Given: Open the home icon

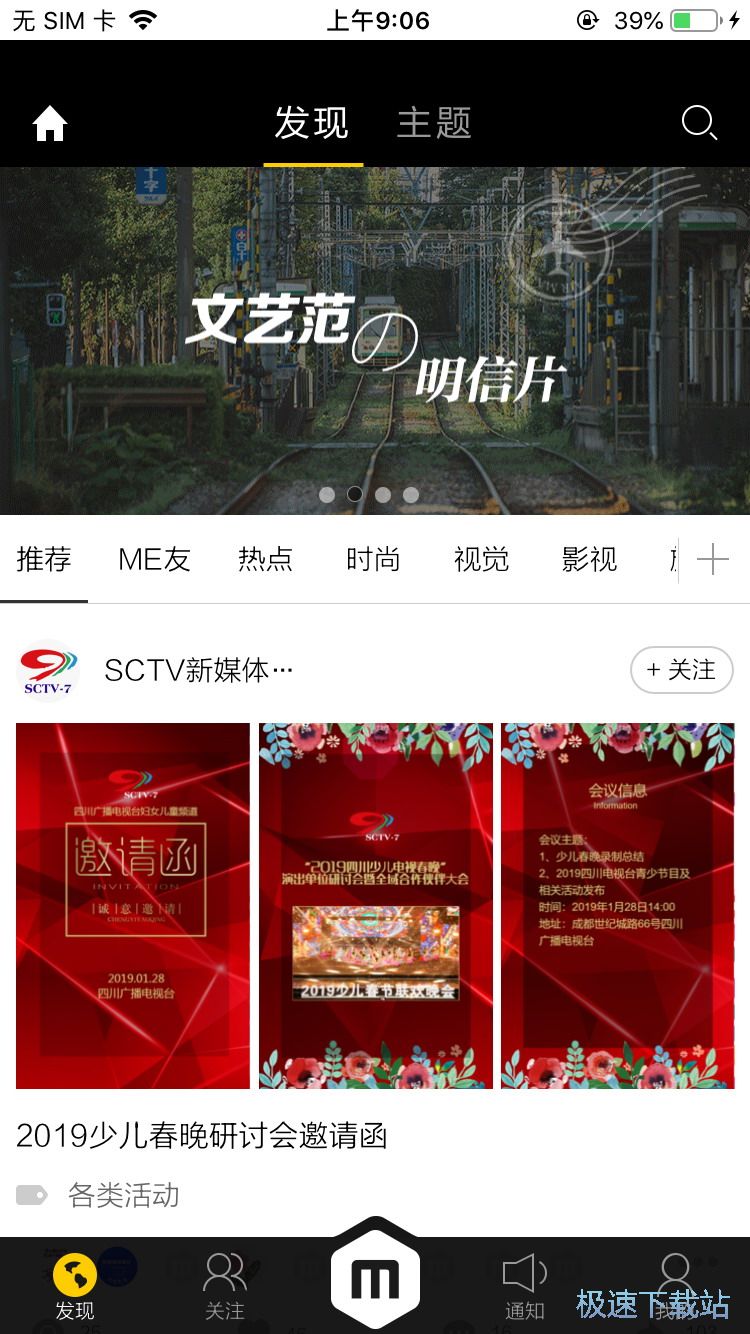Looking at the screenshot, I should (49, 124).
